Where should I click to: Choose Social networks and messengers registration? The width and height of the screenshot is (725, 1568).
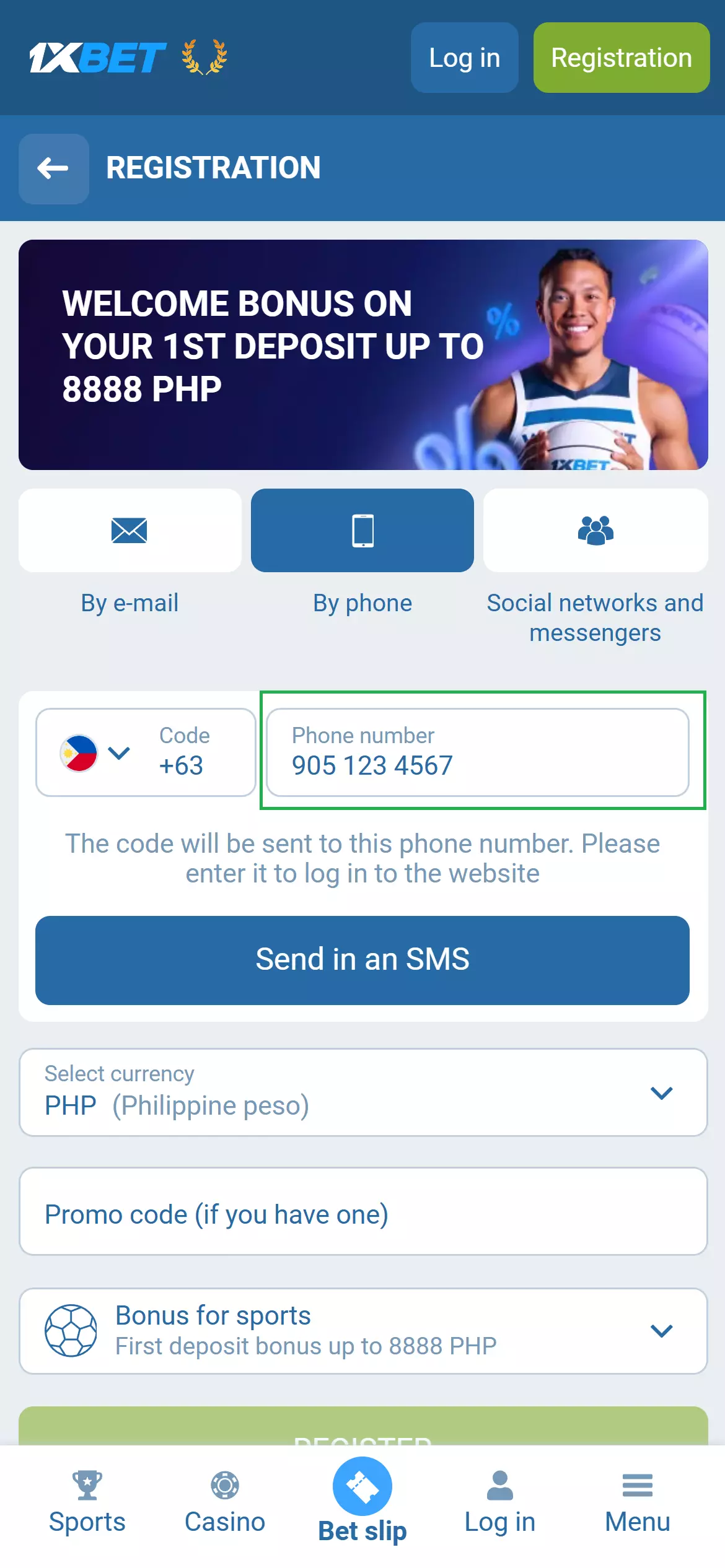595,531
